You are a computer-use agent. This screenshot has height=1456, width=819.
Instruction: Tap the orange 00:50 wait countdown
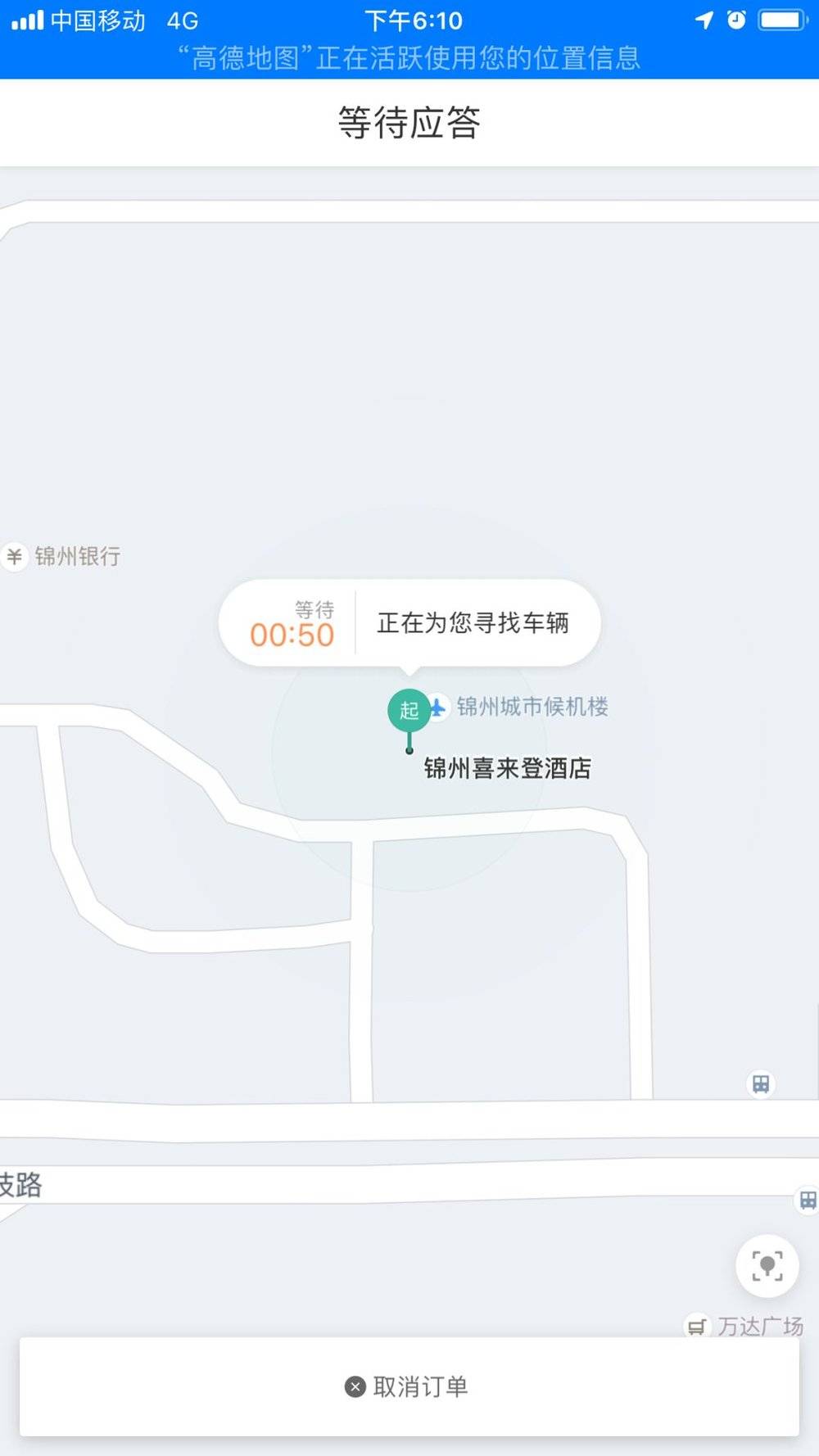[292, 634]
